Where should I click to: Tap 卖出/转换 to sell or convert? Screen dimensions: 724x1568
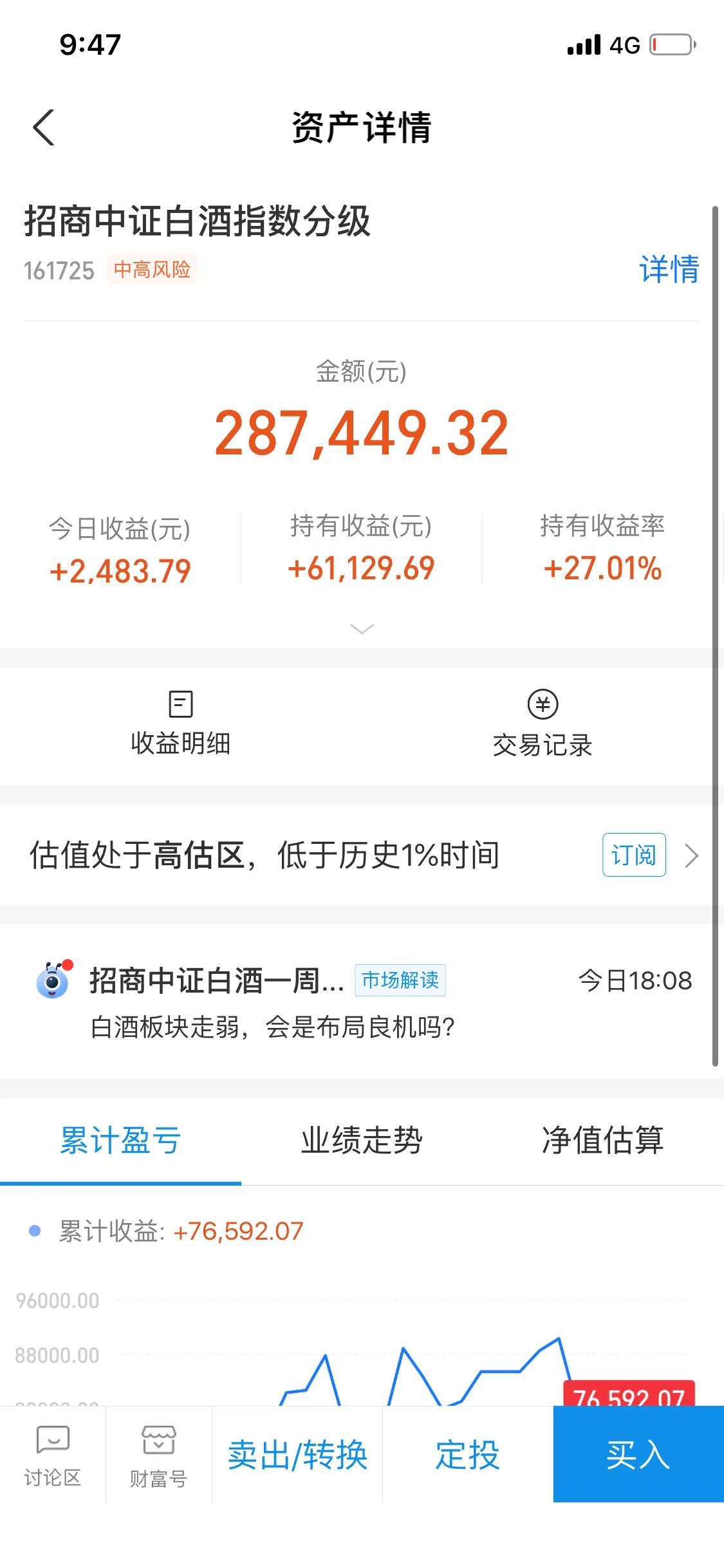(297, 1455)
